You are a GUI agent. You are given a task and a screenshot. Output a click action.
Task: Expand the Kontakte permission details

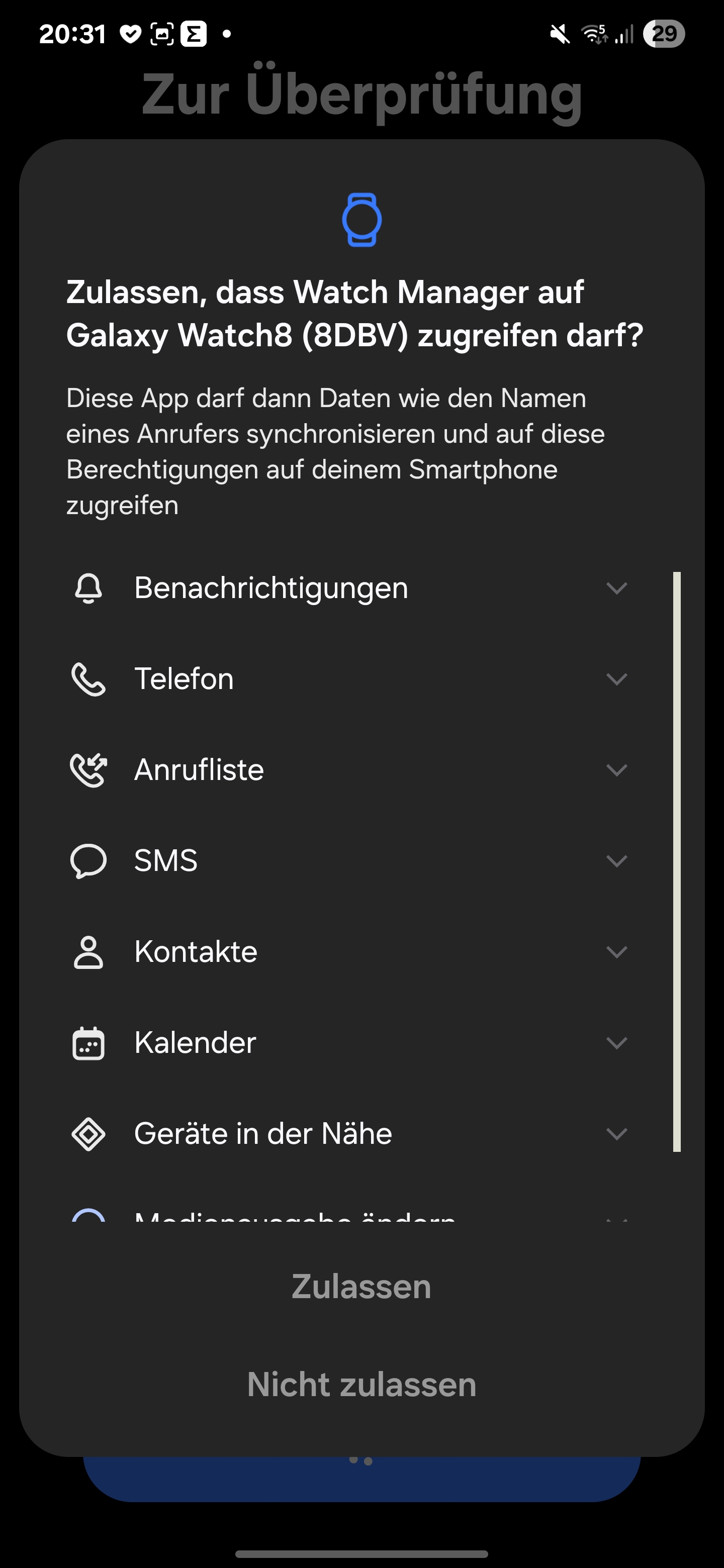click(616, 951)
